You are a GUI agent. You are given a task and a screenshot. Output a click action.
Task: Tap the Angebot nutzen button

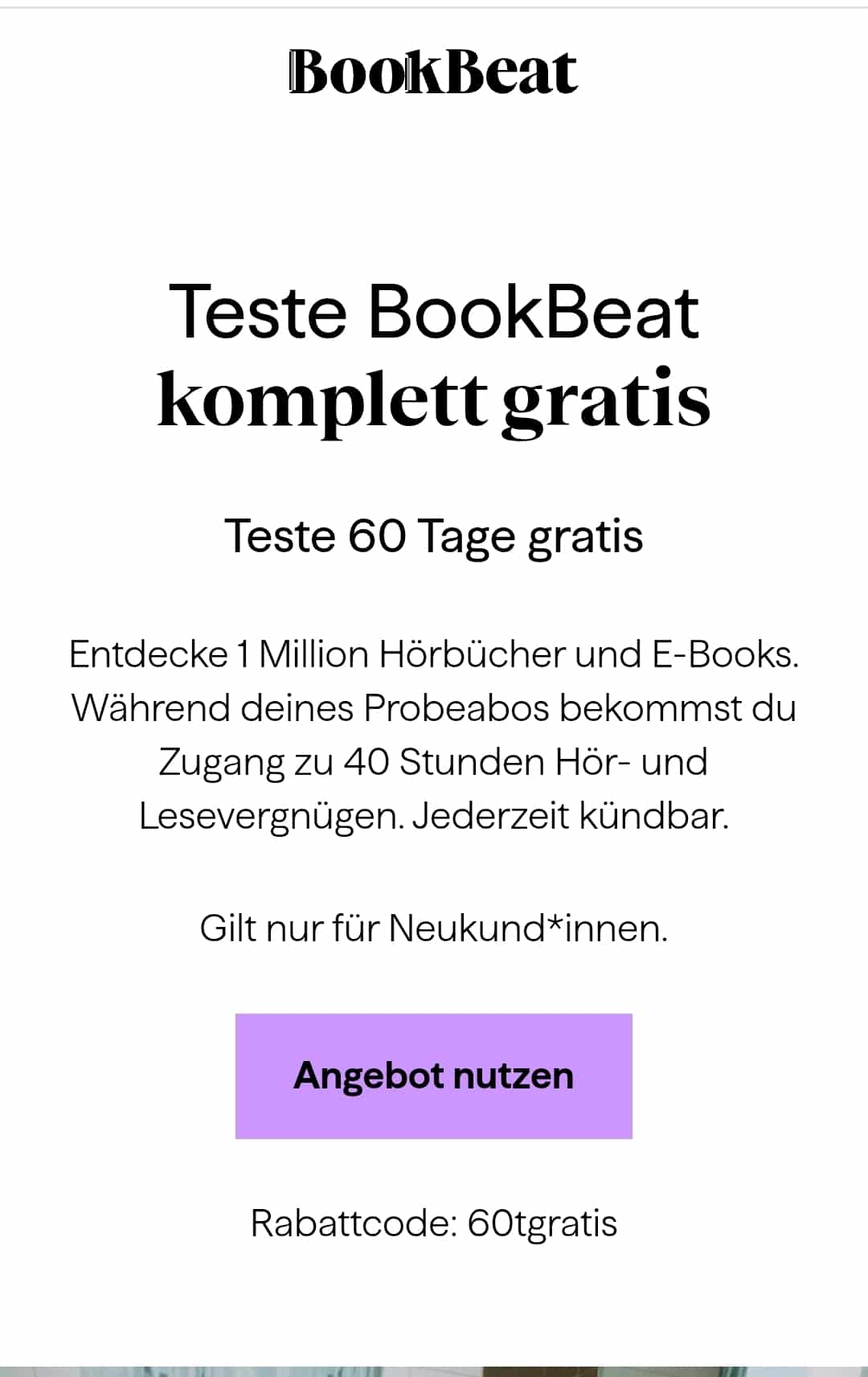433,1076
